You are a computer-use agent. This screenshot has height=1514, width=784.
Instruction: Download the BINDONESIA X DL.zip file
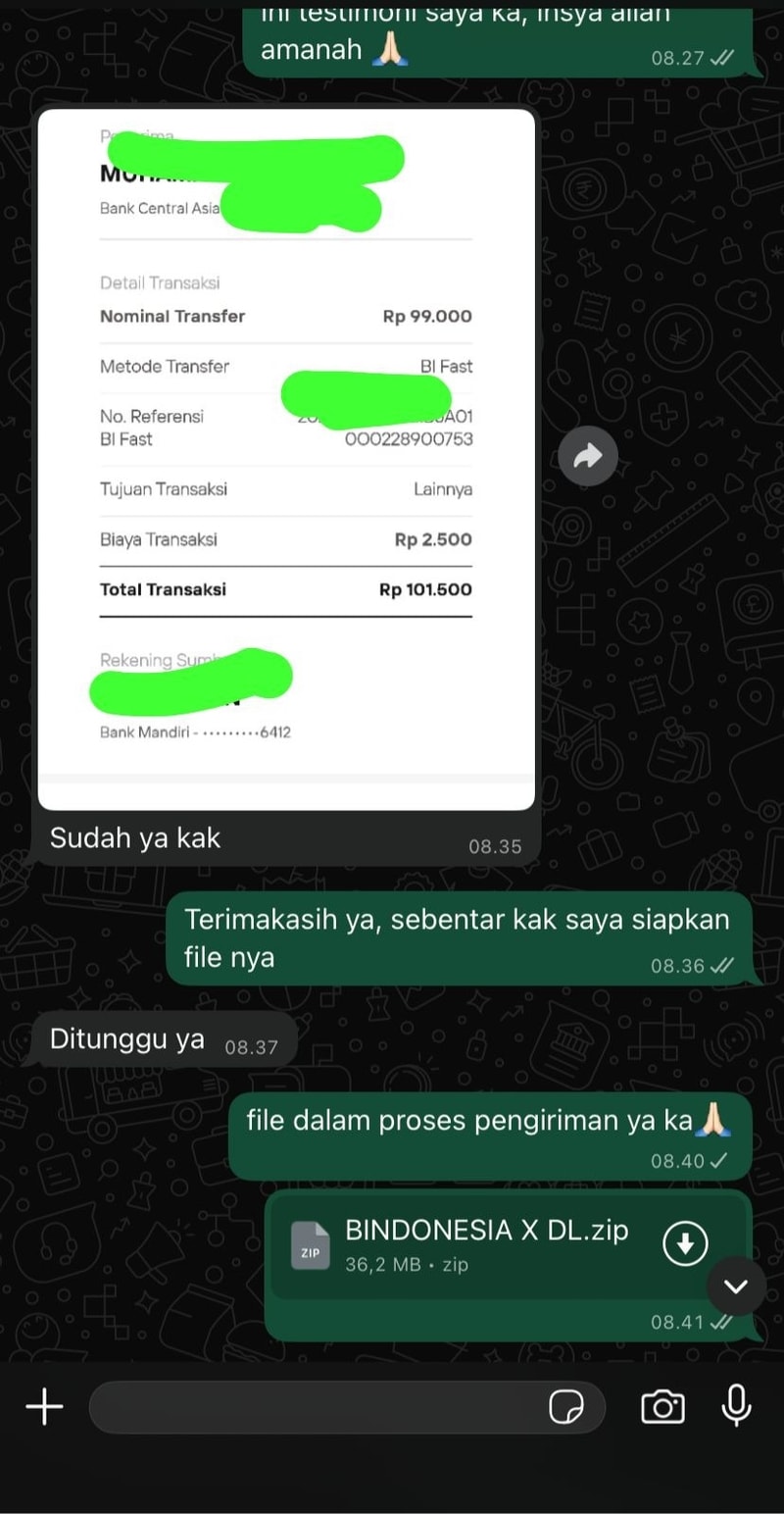[x=685, y=1244]
